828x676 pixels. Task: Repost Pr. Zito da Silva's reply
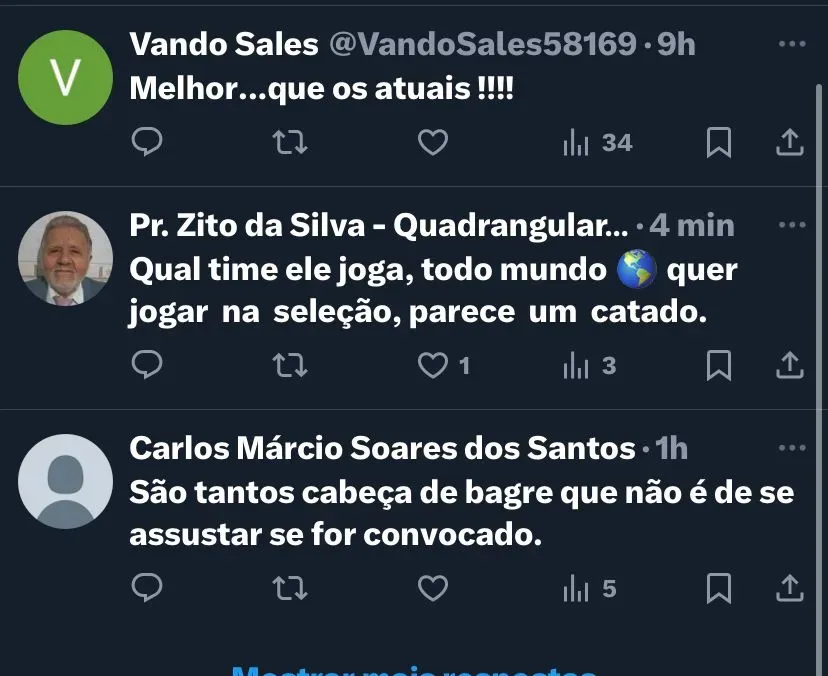click(x=290, y=366)
